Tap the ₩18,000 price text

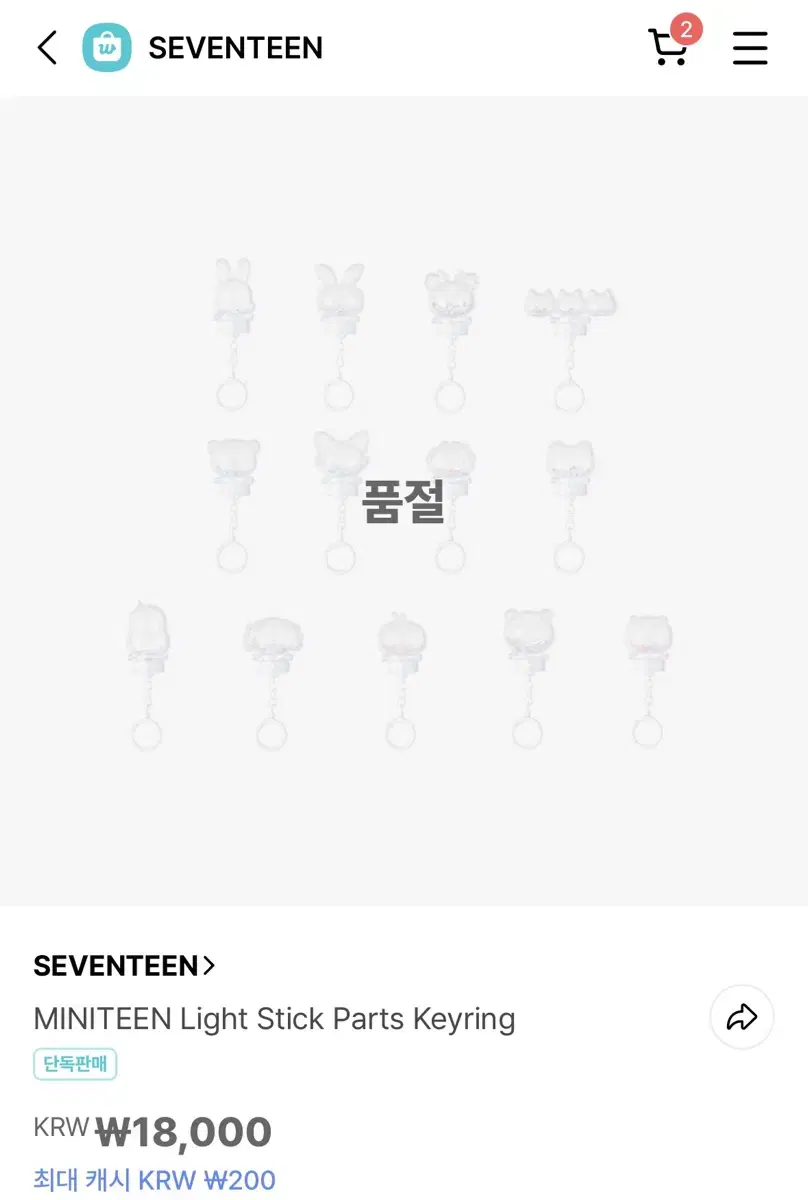coord(183,1131)
